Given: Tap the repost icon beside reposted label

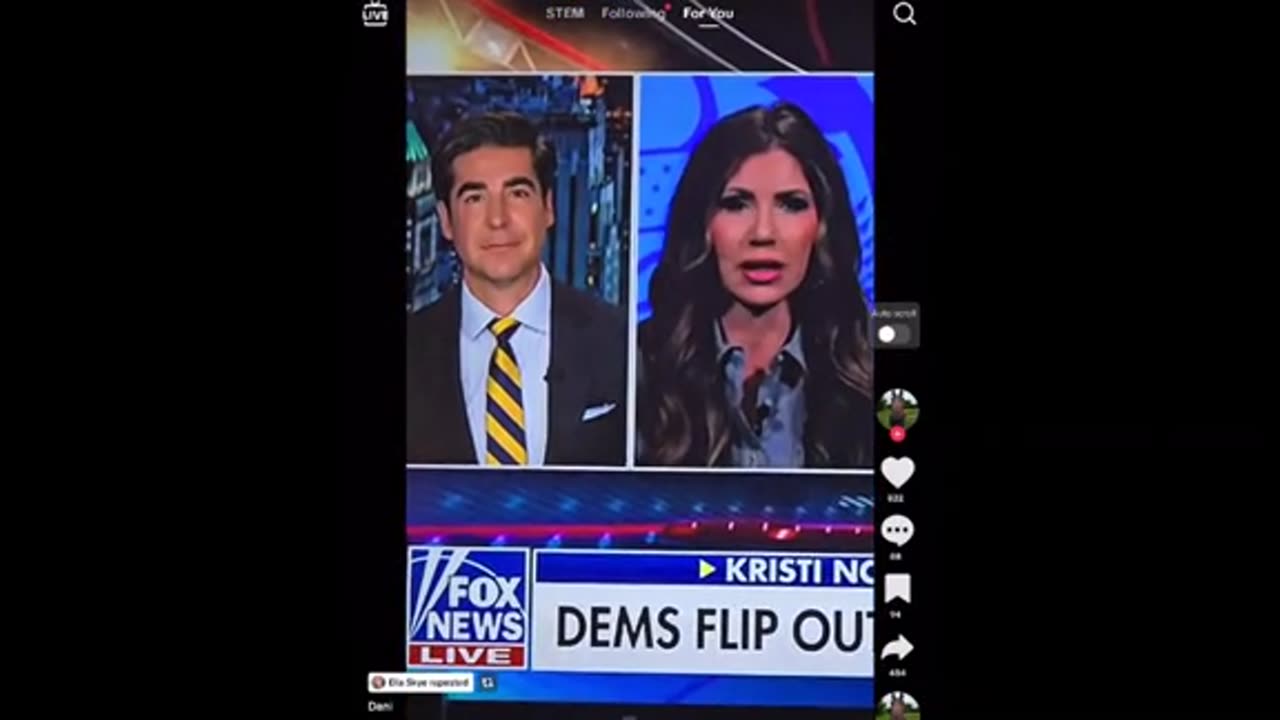Looking at the screenshot, I should [x=487, y=682].
